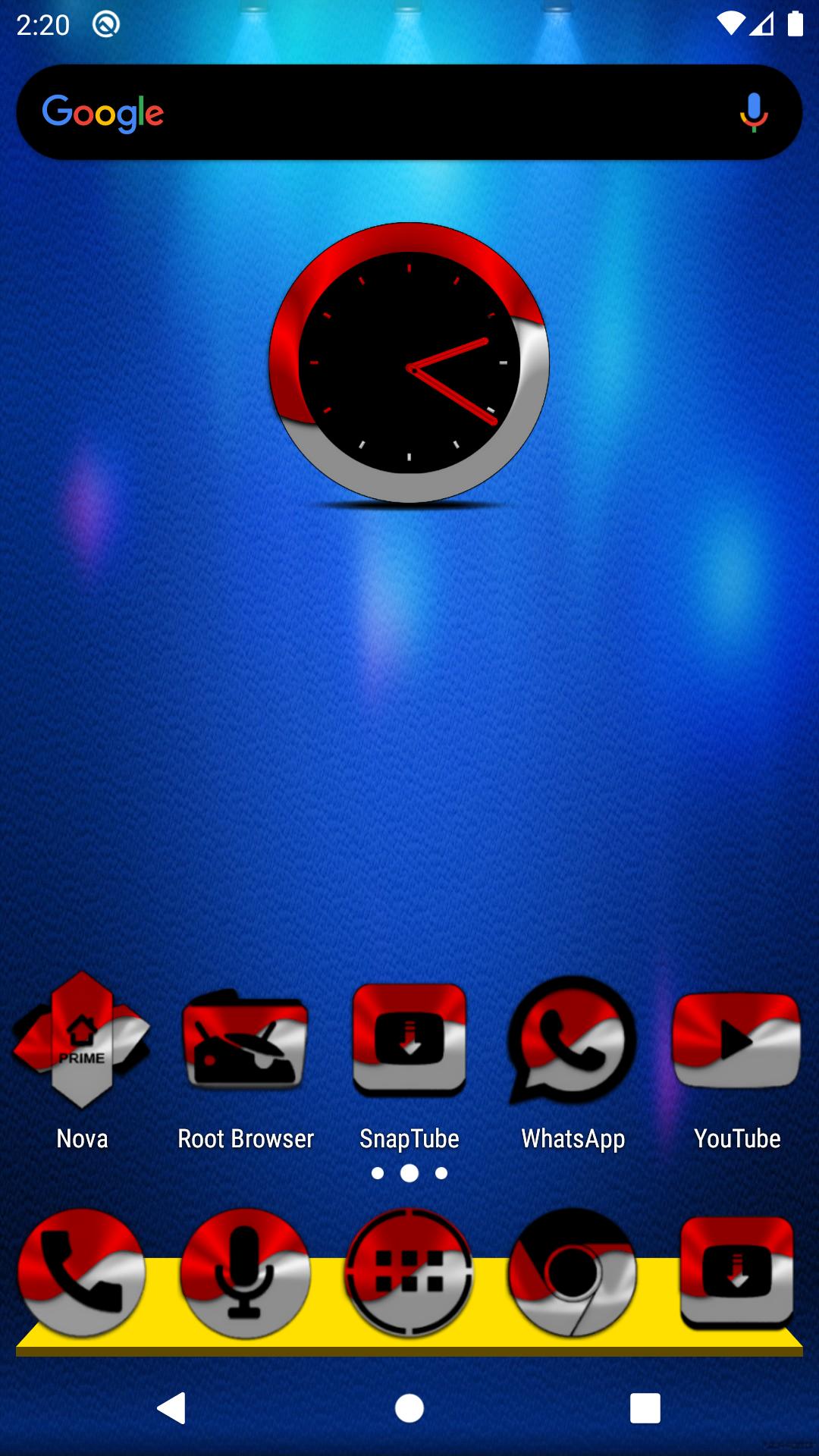Go back using navigation bar
Image resolution: width=819 pixels, height=1456 pixels.
[172, 1408]
